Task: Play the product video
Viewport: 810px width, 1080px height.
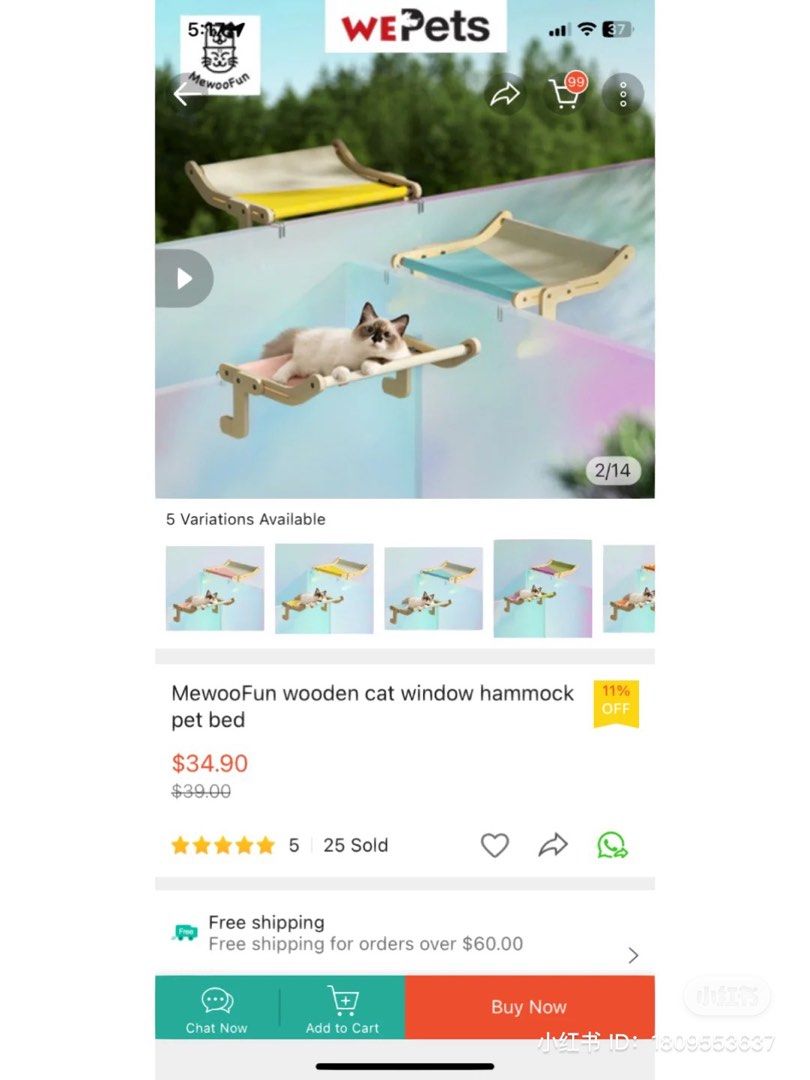Action: (x=185, y=278)
